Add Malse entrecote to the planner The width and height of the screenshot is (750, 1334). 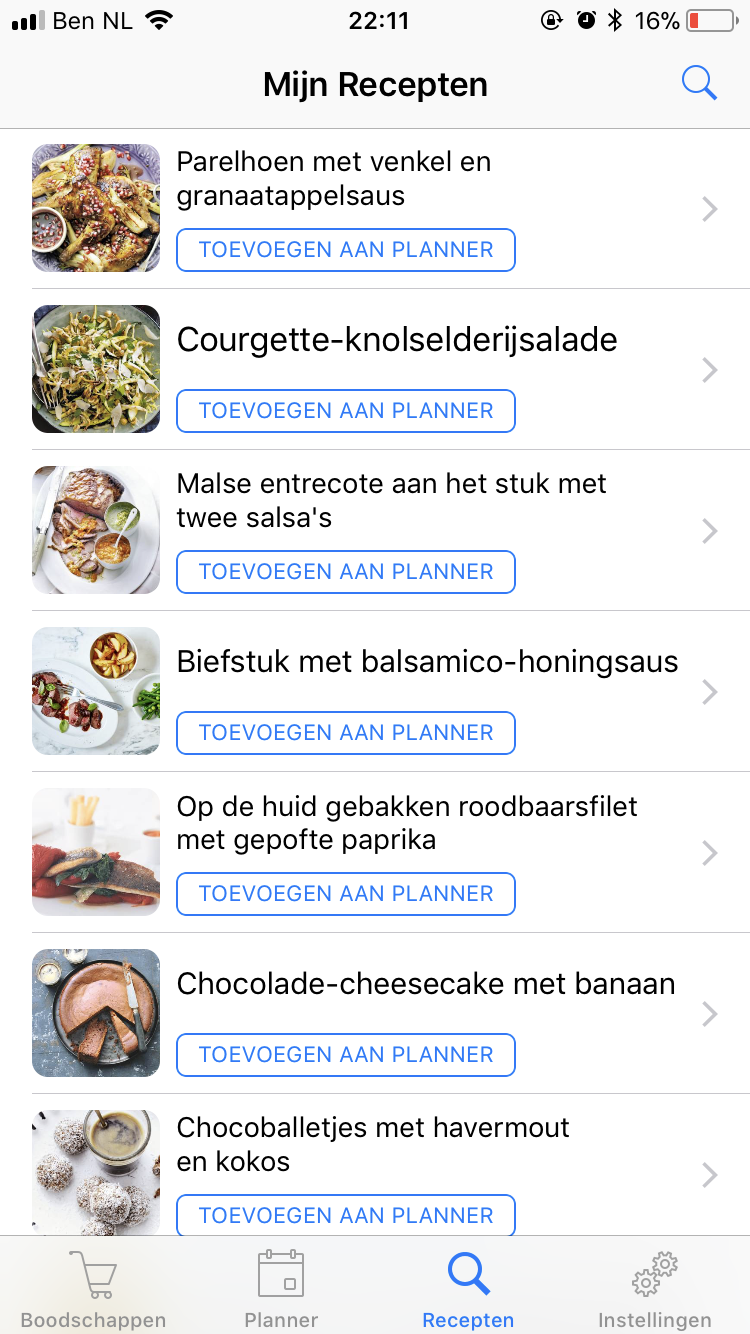[346, 572]
